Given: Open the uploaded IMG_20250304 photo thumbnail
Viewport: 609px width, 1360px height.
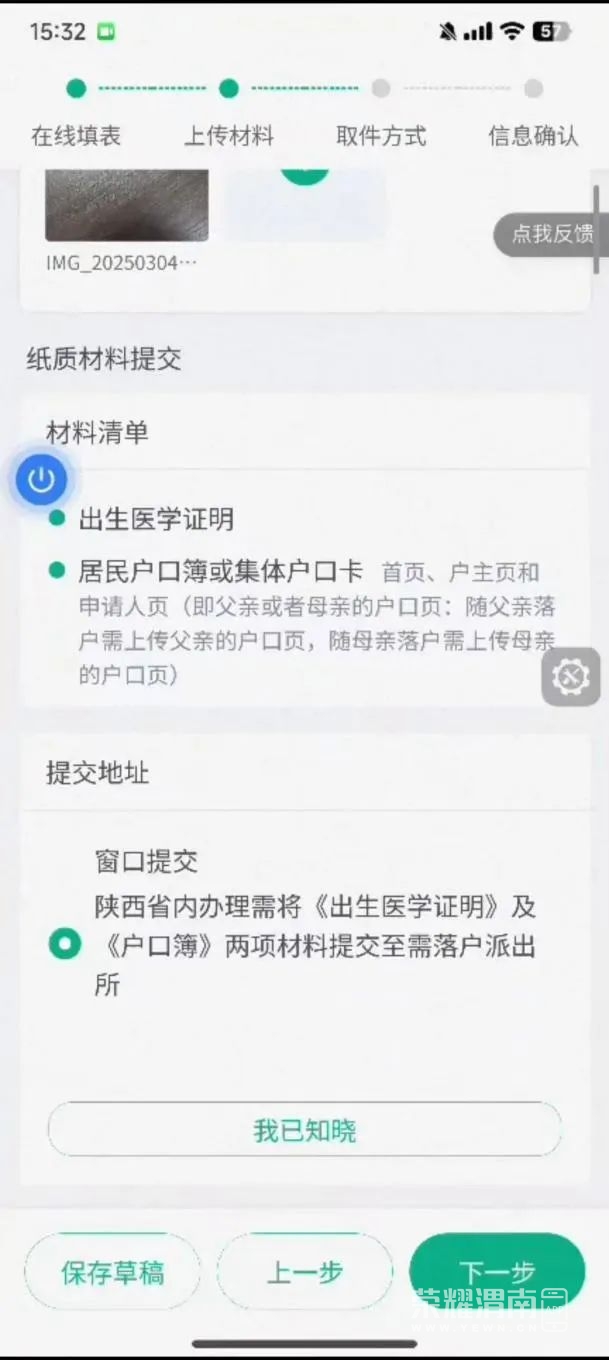Looking at the screenshot, I should [x=127, y=206].
